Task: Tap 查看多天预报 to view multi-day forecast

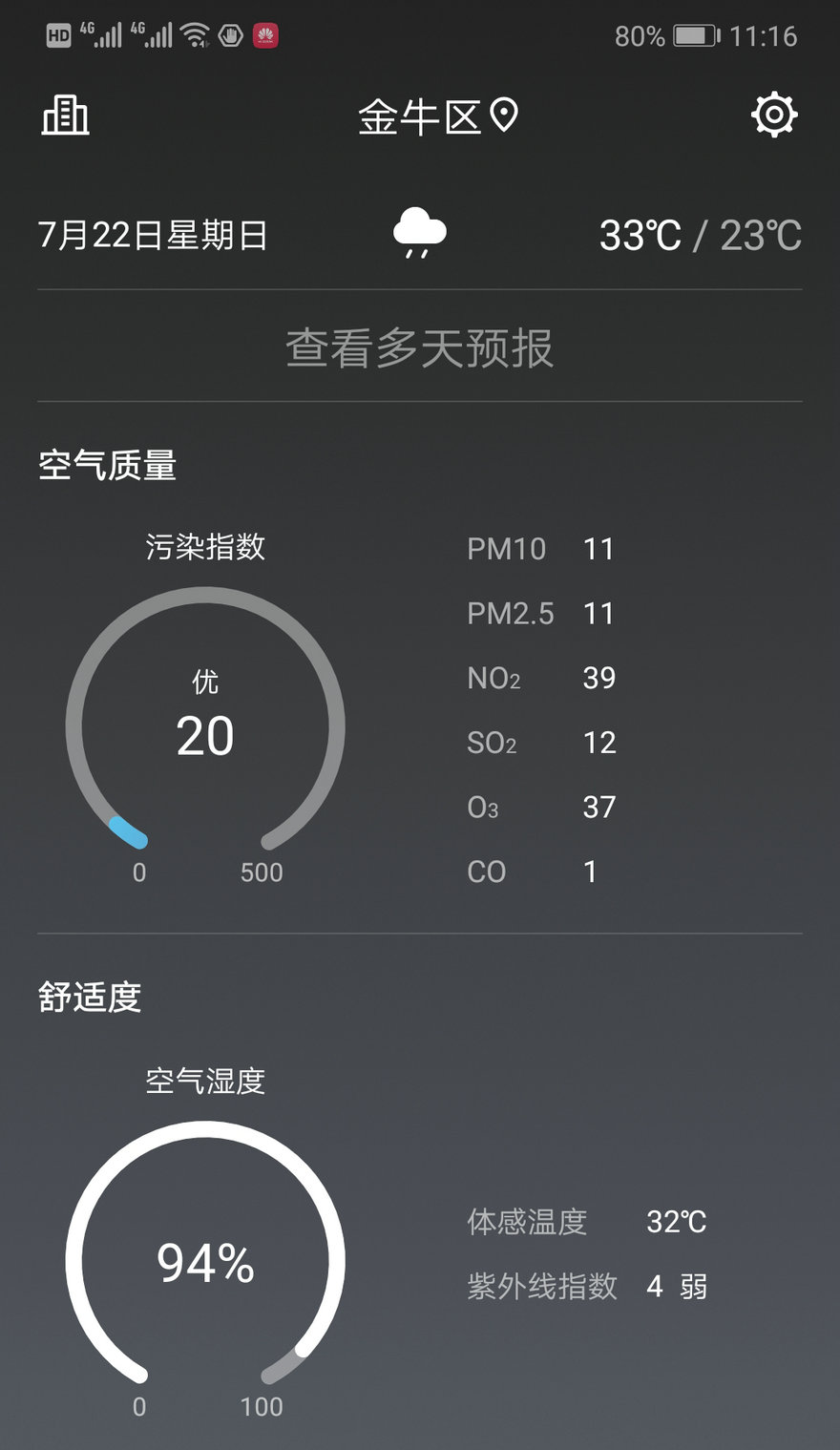Action: click(x=420, y=347)
